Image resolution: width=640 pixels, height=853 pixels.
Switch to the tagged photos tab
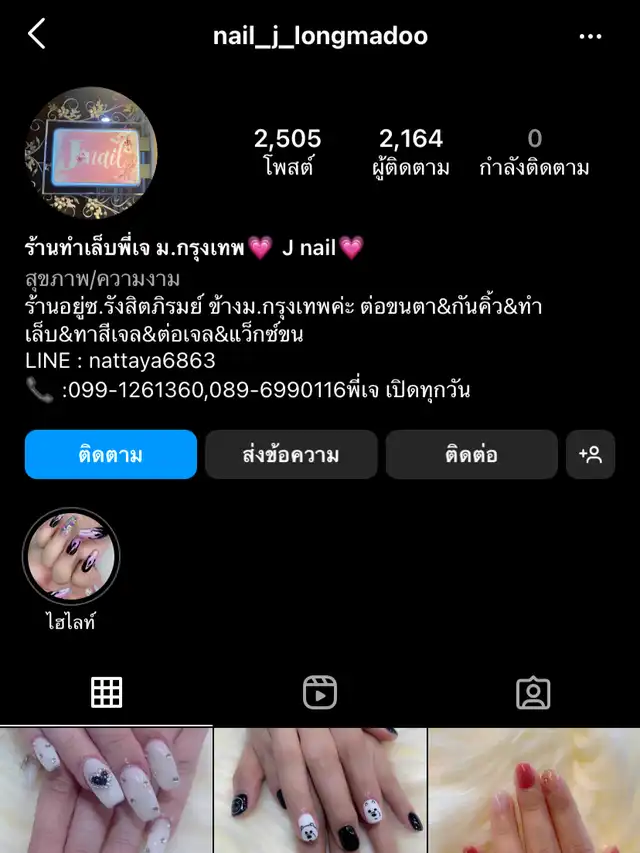(533, 692)
